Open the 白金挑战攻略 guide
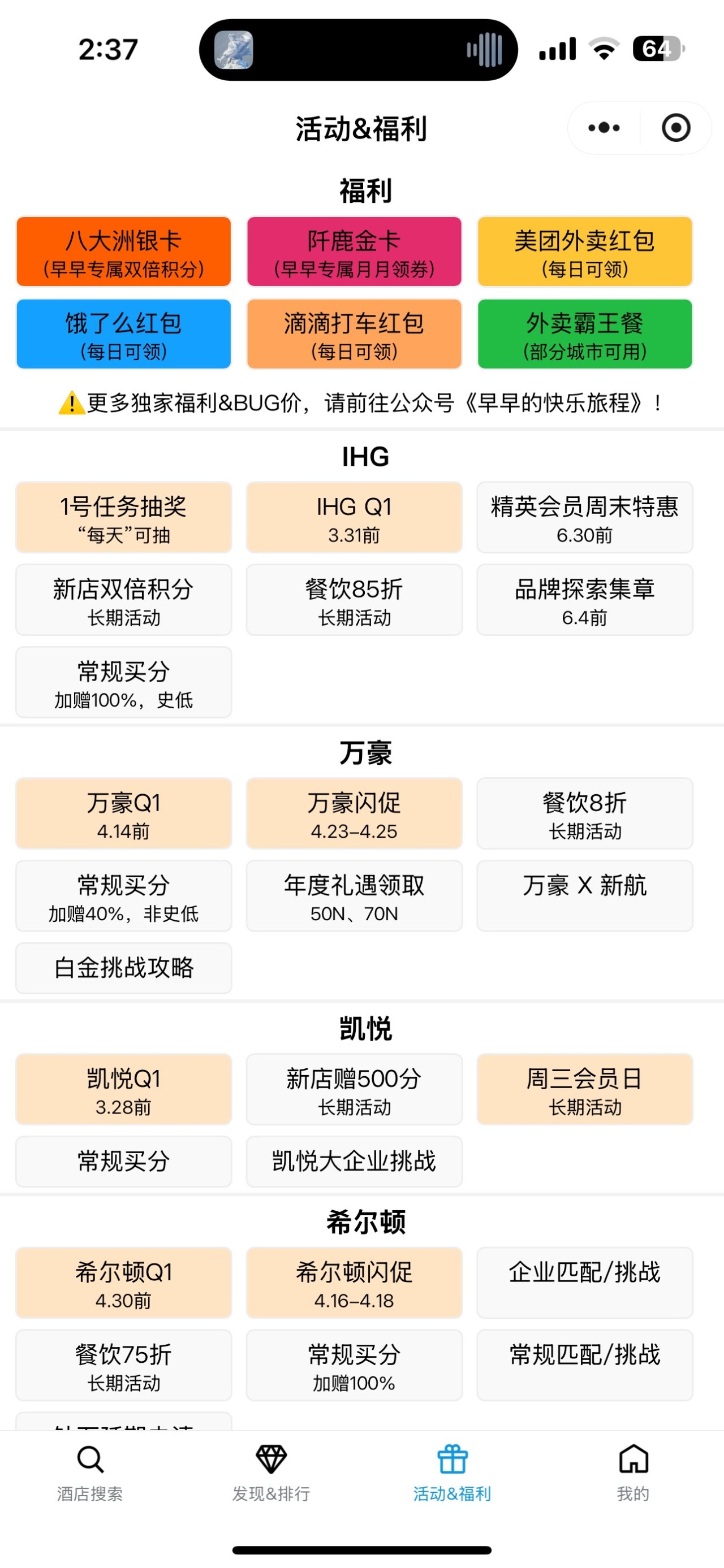Image resolution: width=724 pixels, height=1568 pixels. (x=124, y=968)
